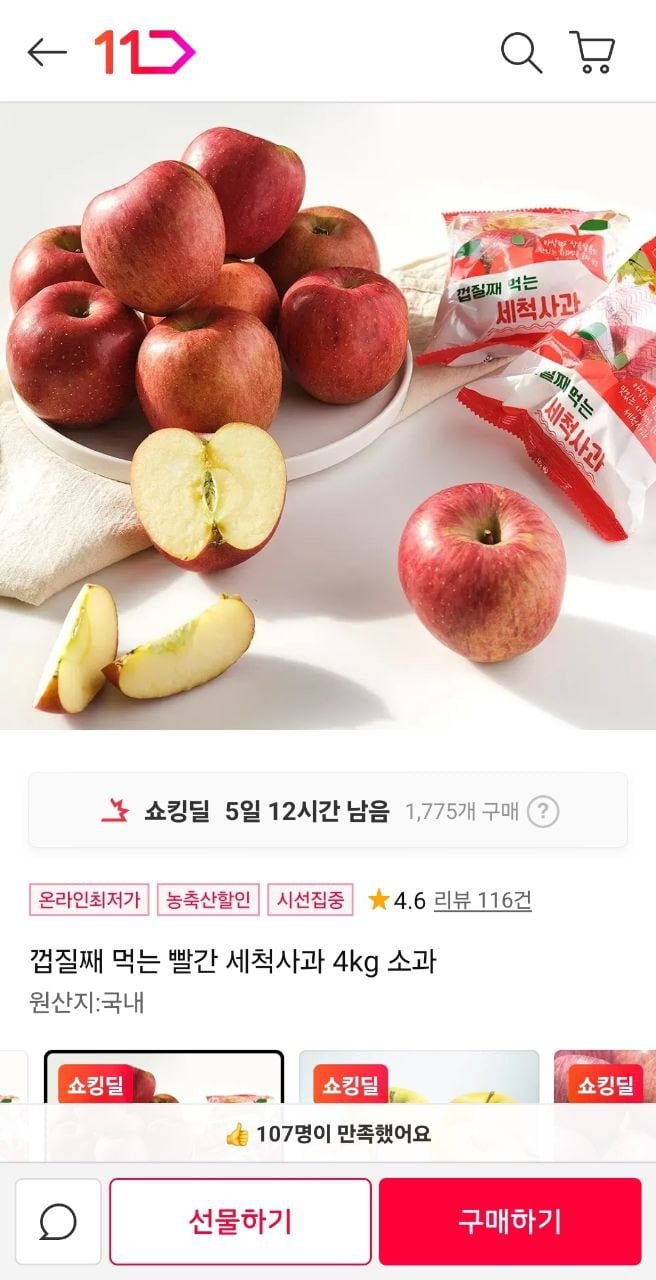Select the 온라인최저가 tag

click(x=88, y=900)
